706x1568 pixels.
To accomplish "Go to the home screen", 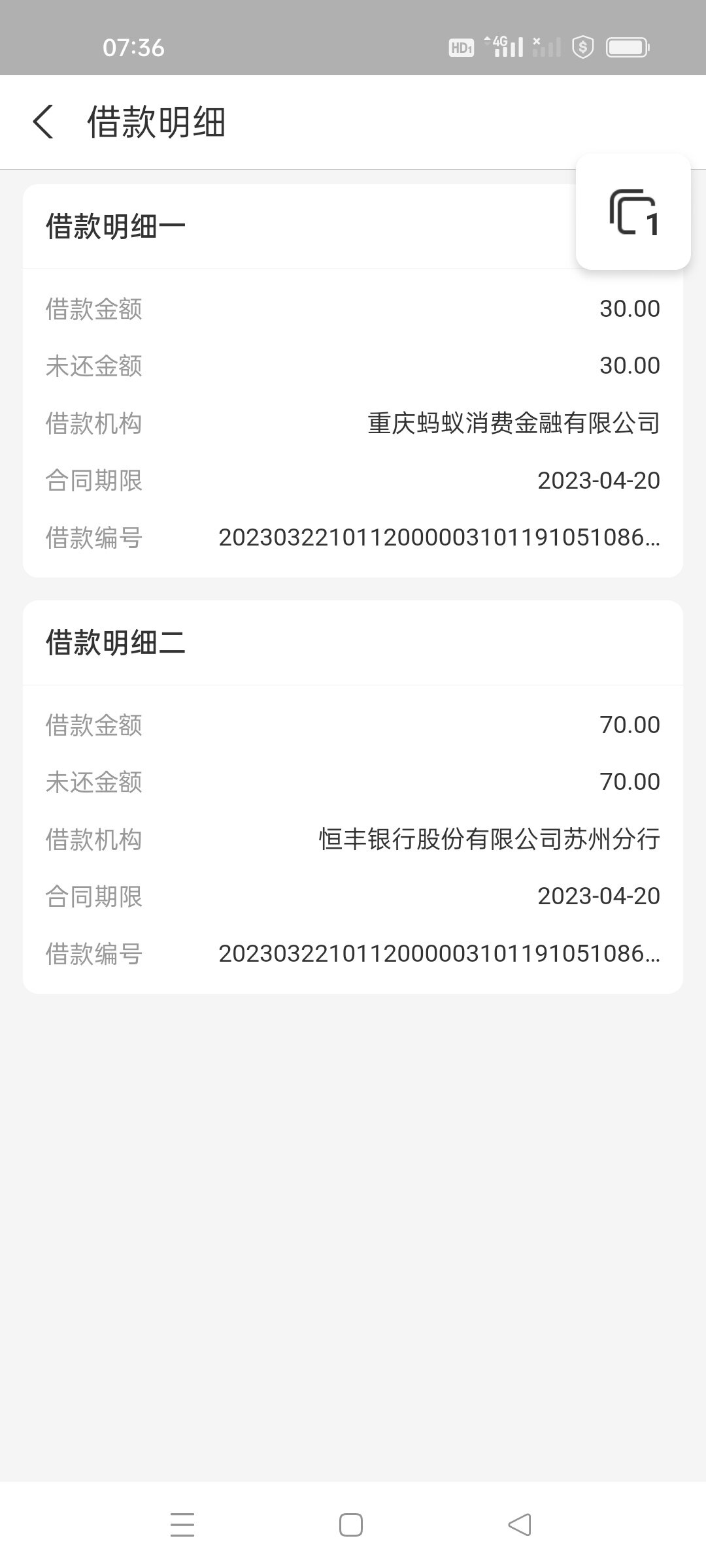I will coord(351,1525).
